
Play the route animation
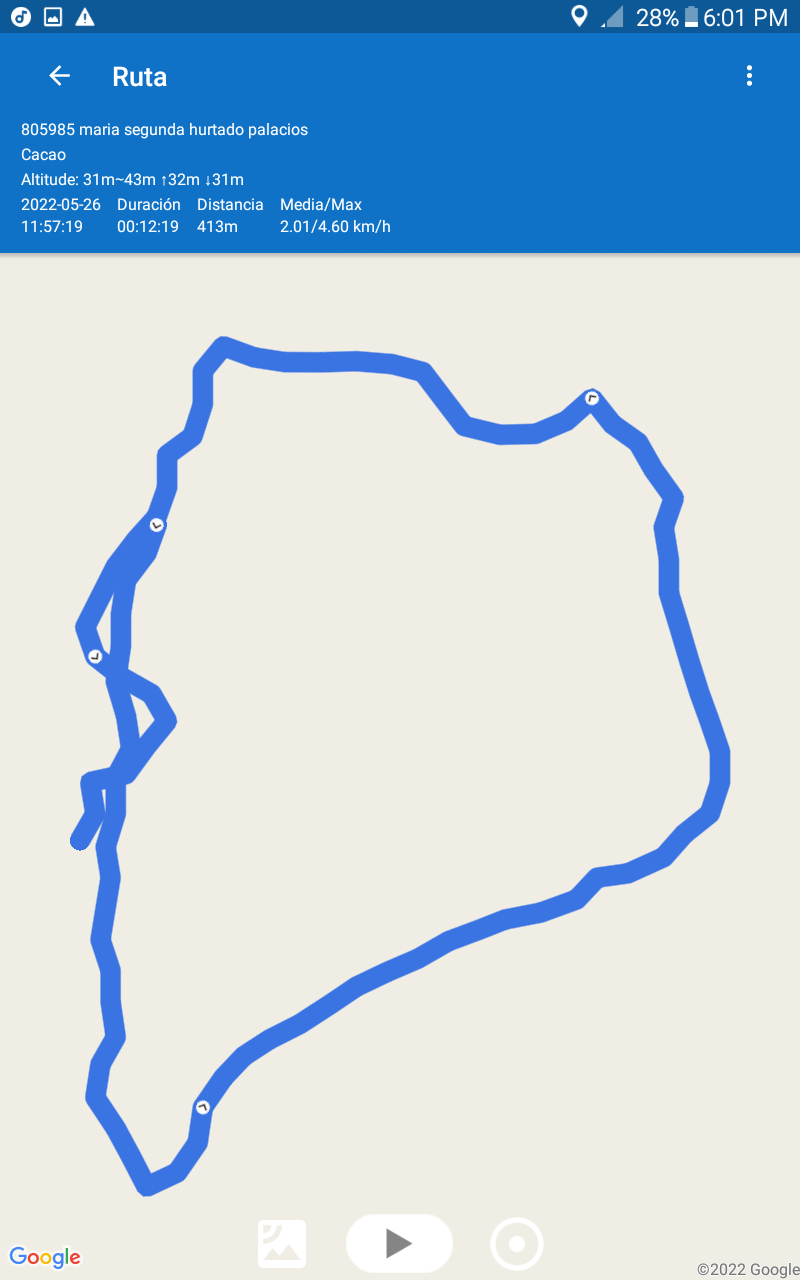[x=399, y=1243]
